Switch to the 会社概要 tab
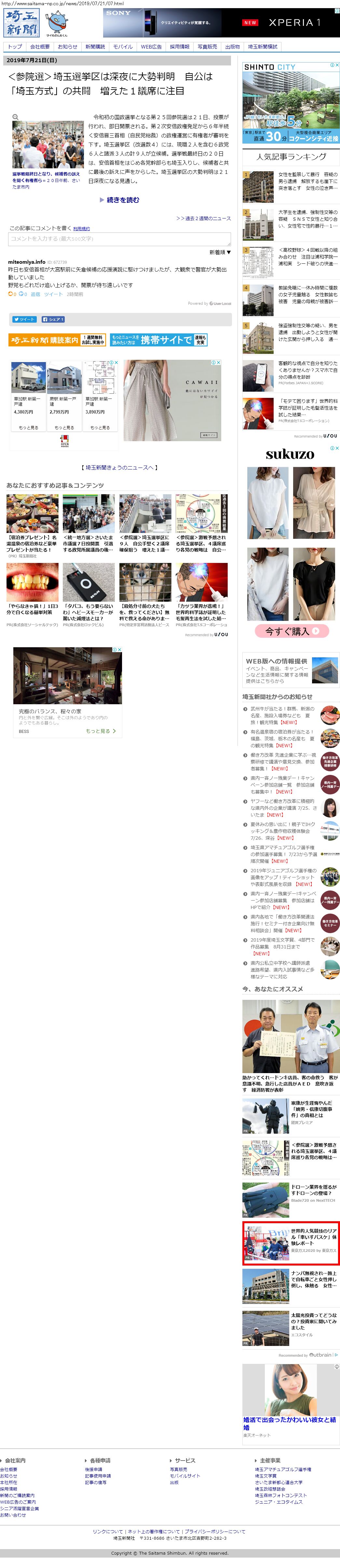This screenshot has width=340, height=1568. coord(40,47)
